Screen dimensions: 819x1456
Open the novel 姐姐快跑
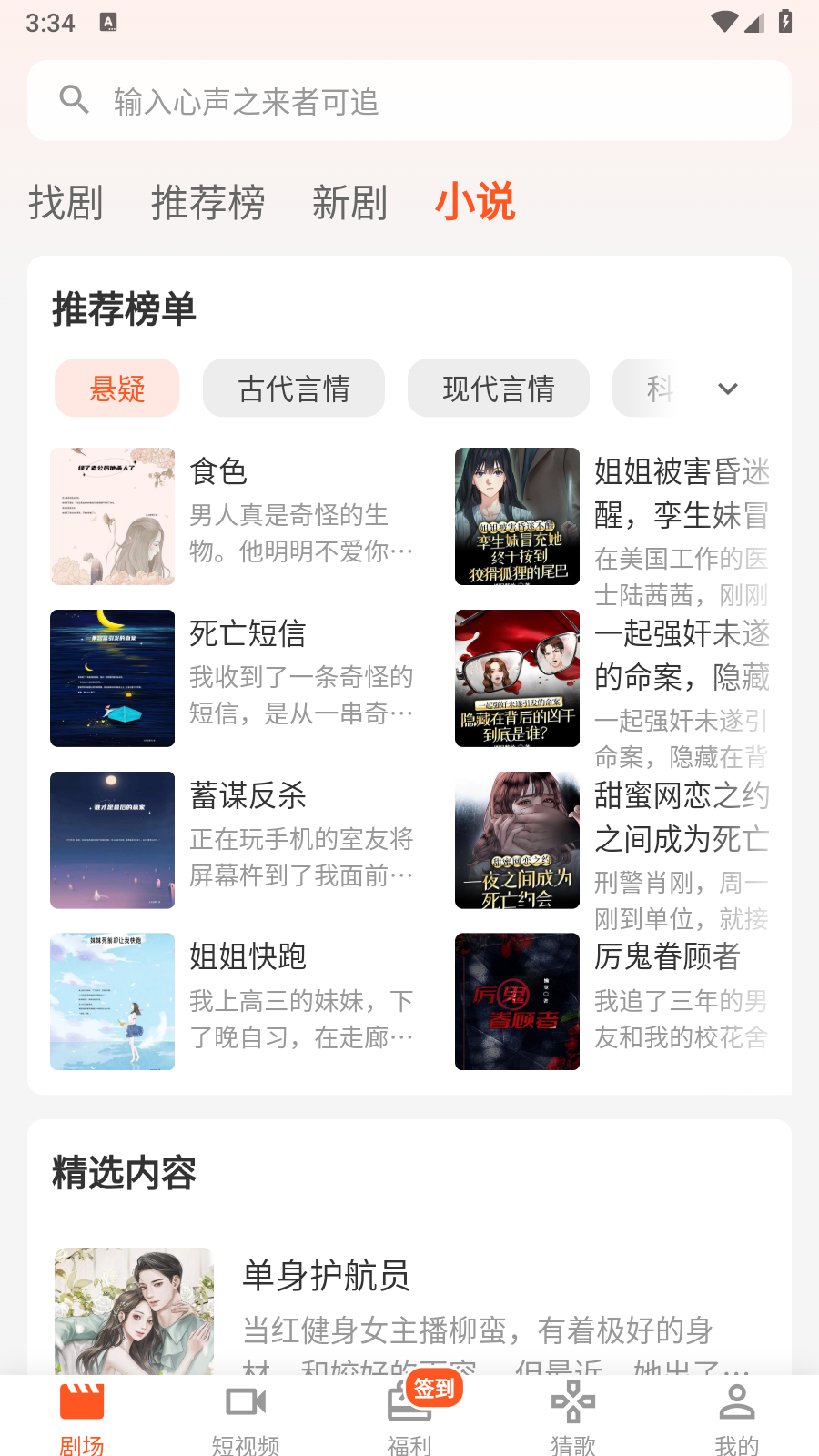235,1001
